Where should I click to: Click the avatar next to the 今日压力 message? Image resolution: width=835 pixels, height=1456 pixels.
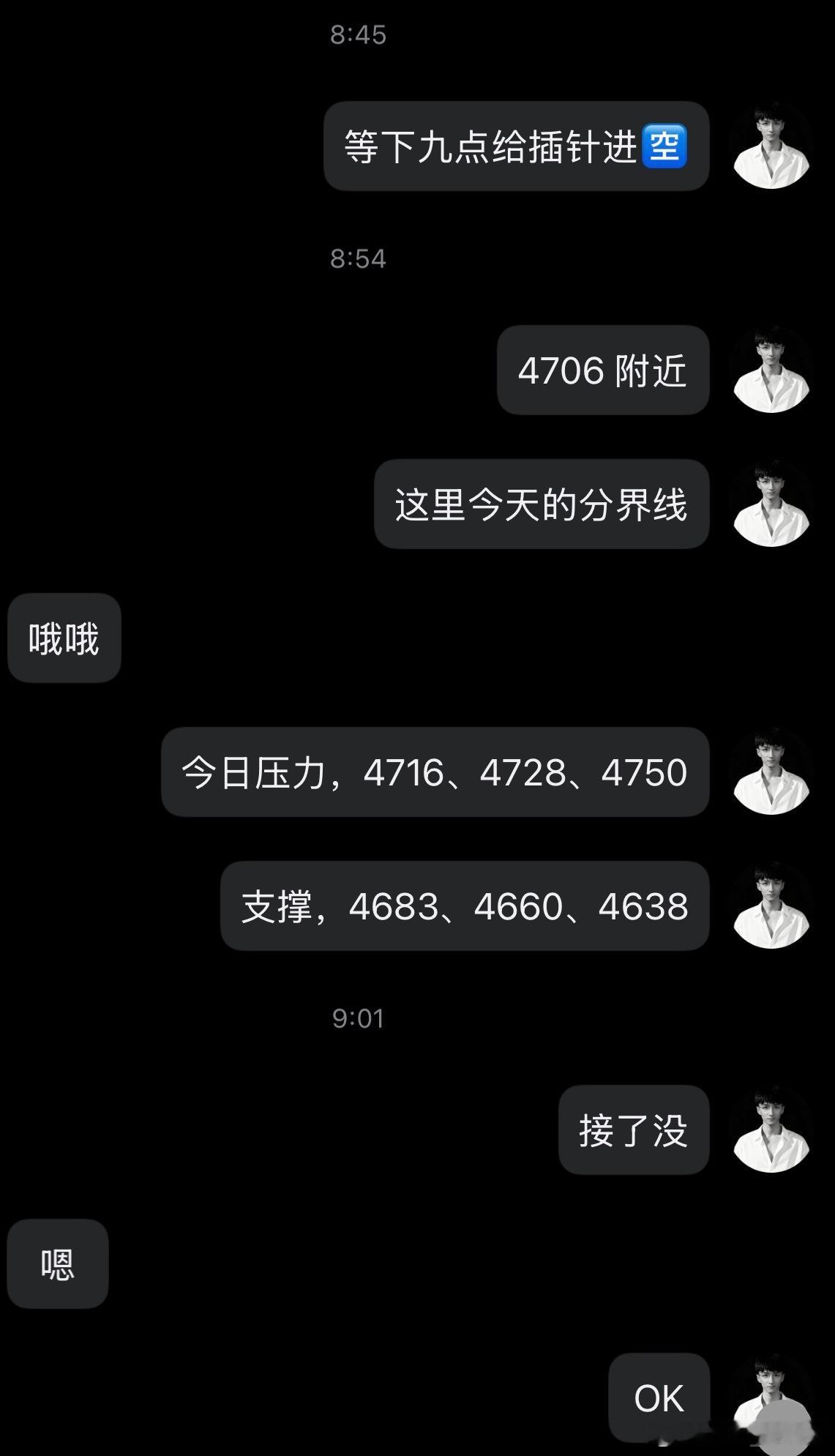point(771,774)
